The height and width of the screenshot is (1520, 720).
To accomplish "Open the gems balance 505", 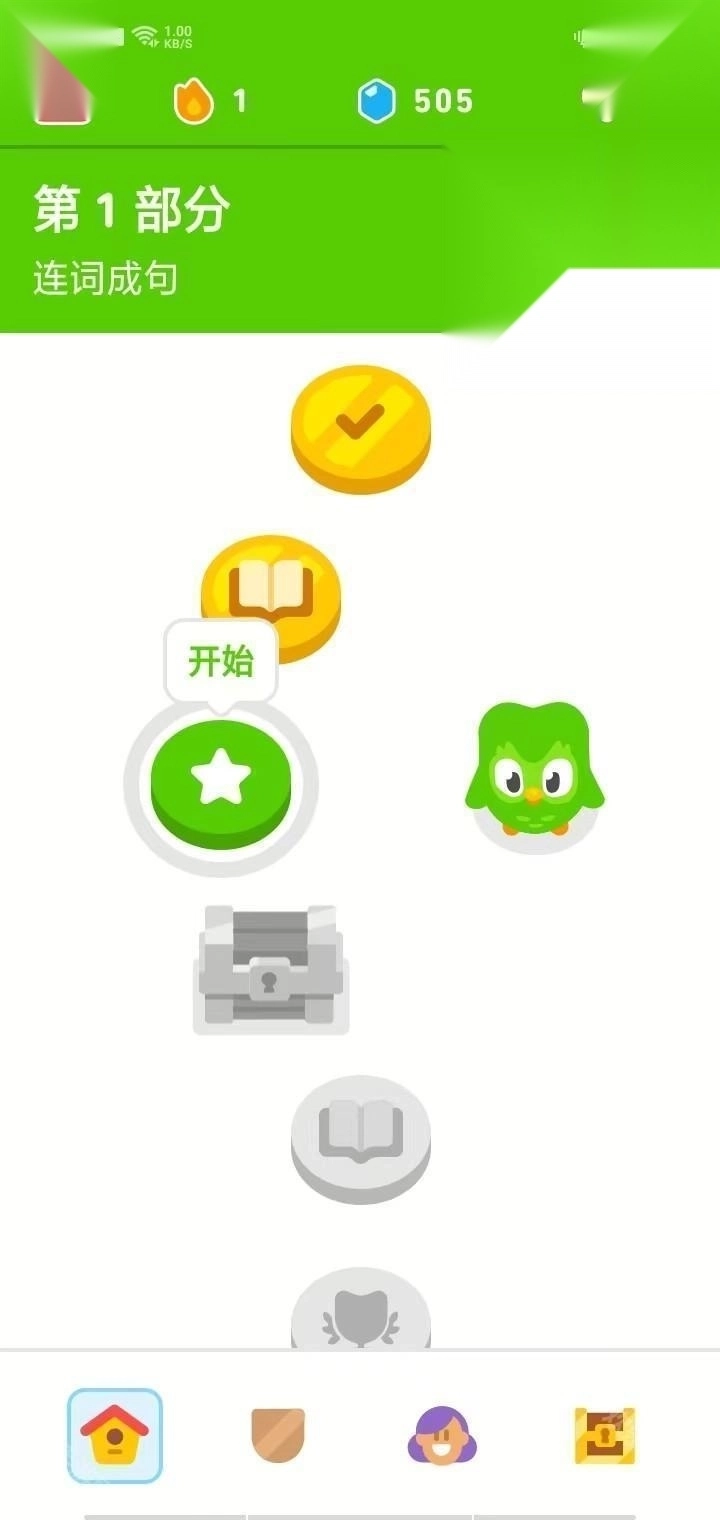I will 415,102.
